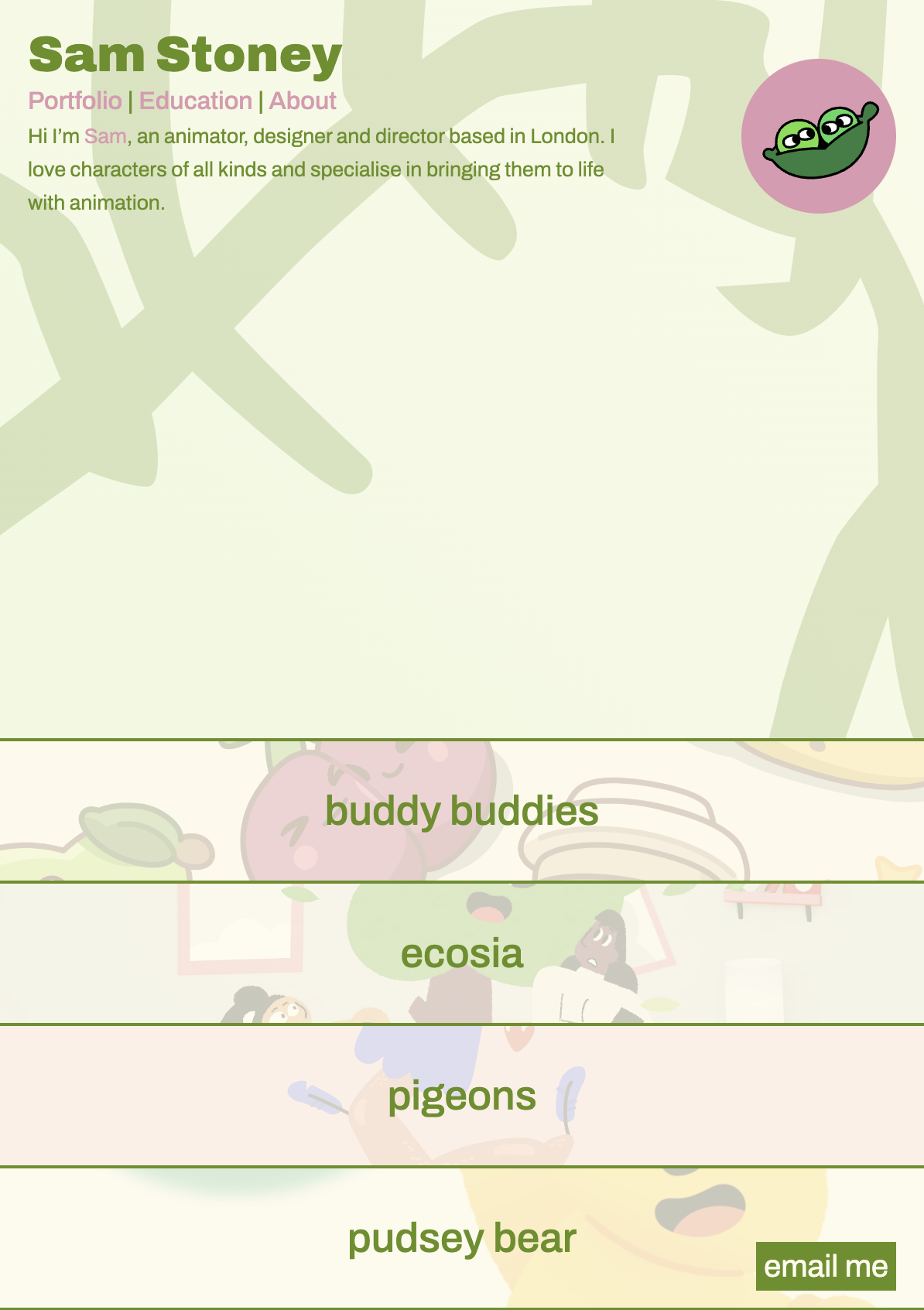Tap the peas-in-a-pod avatar
924x1310 pixels.
pos(819,136)
